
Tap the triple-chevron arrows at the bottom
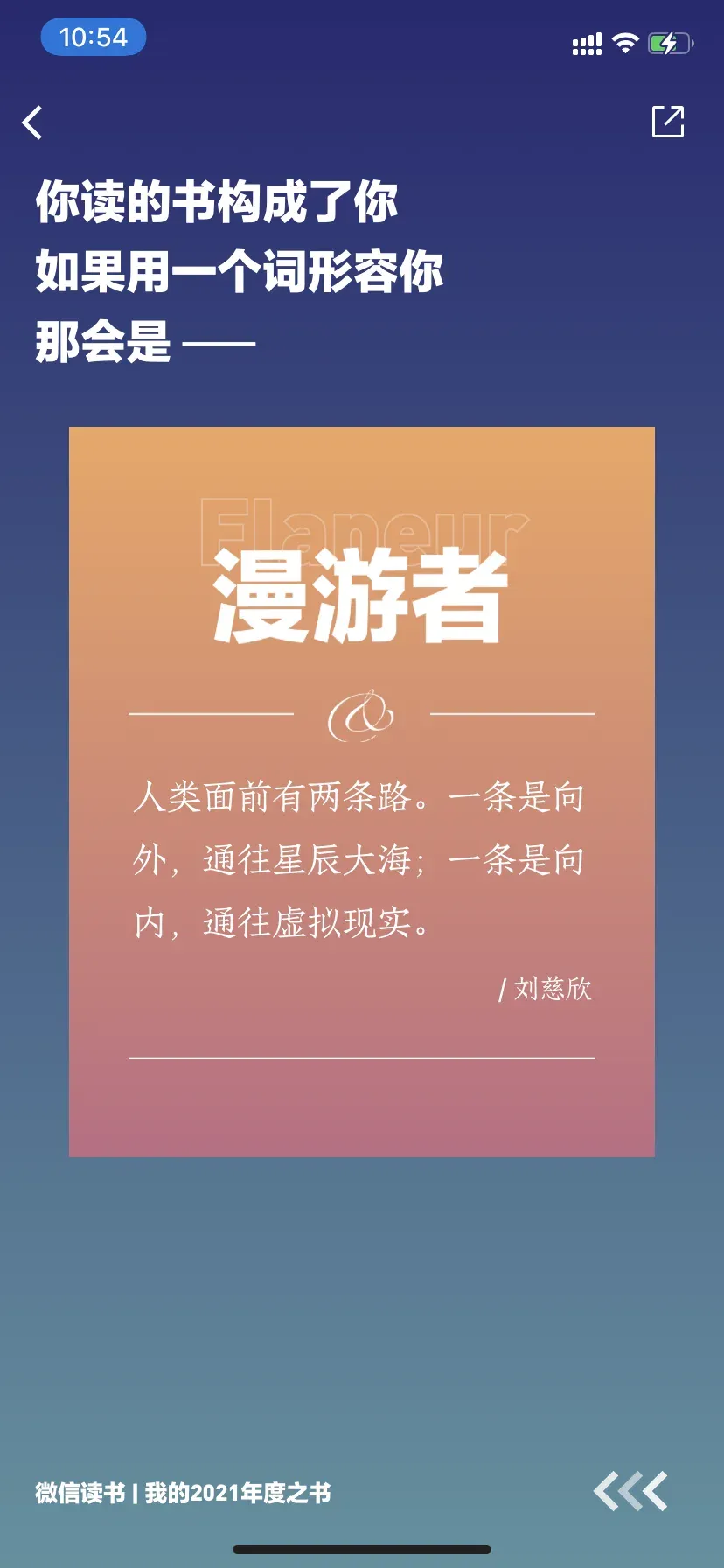click(x=630, y=1491)
